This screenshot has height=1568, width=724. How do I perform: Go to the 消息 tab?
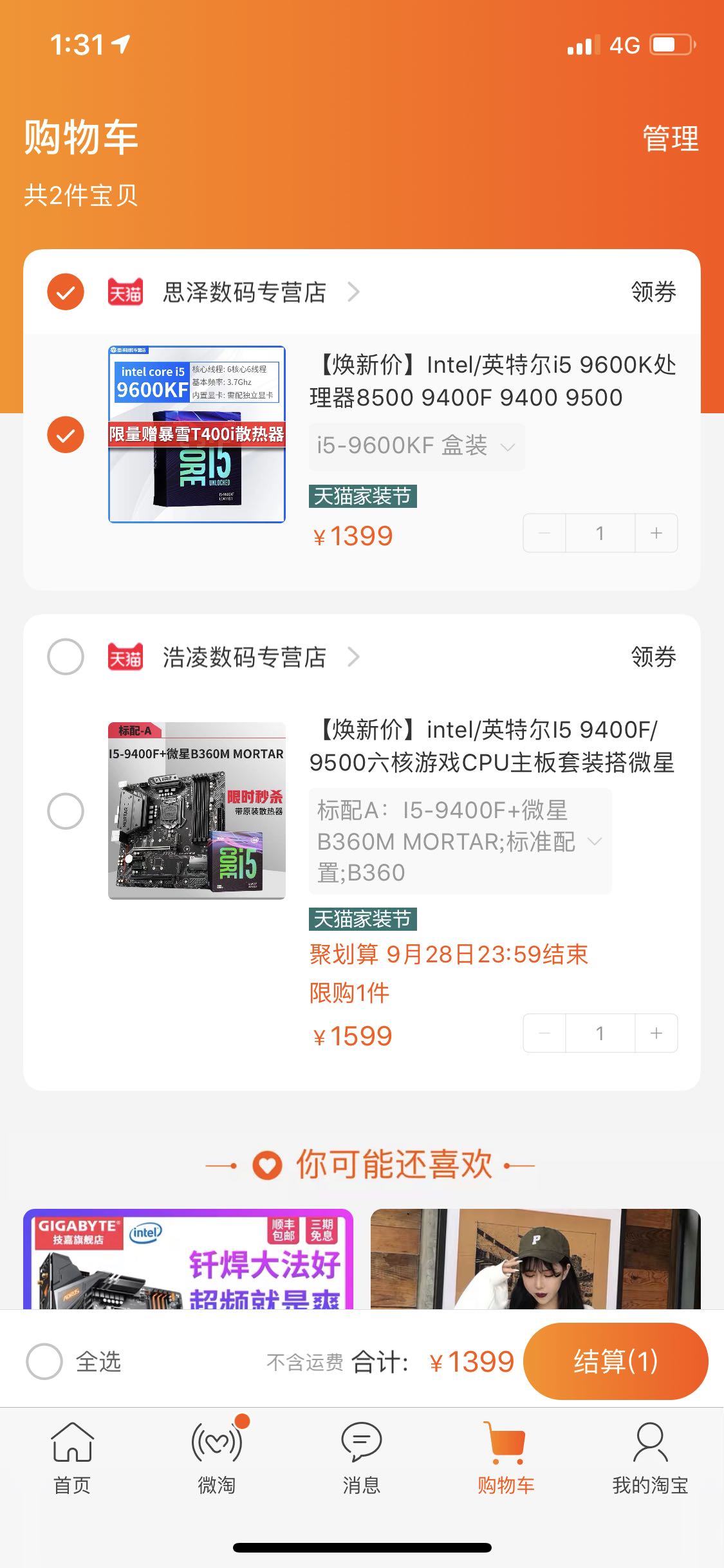click(361, 1459)
